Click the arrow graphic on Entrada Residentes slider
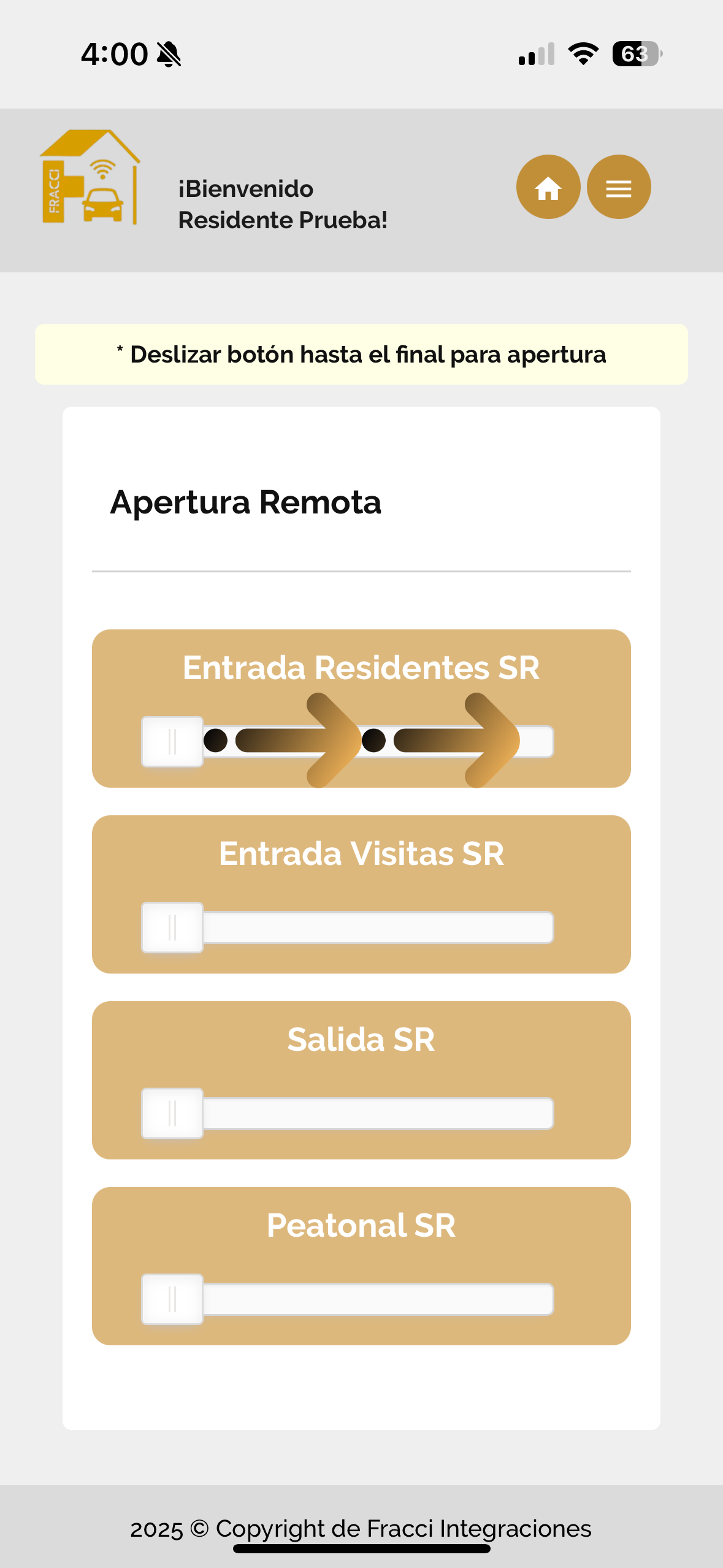This screenshot has width=723, height=1568. coord(331,739)
